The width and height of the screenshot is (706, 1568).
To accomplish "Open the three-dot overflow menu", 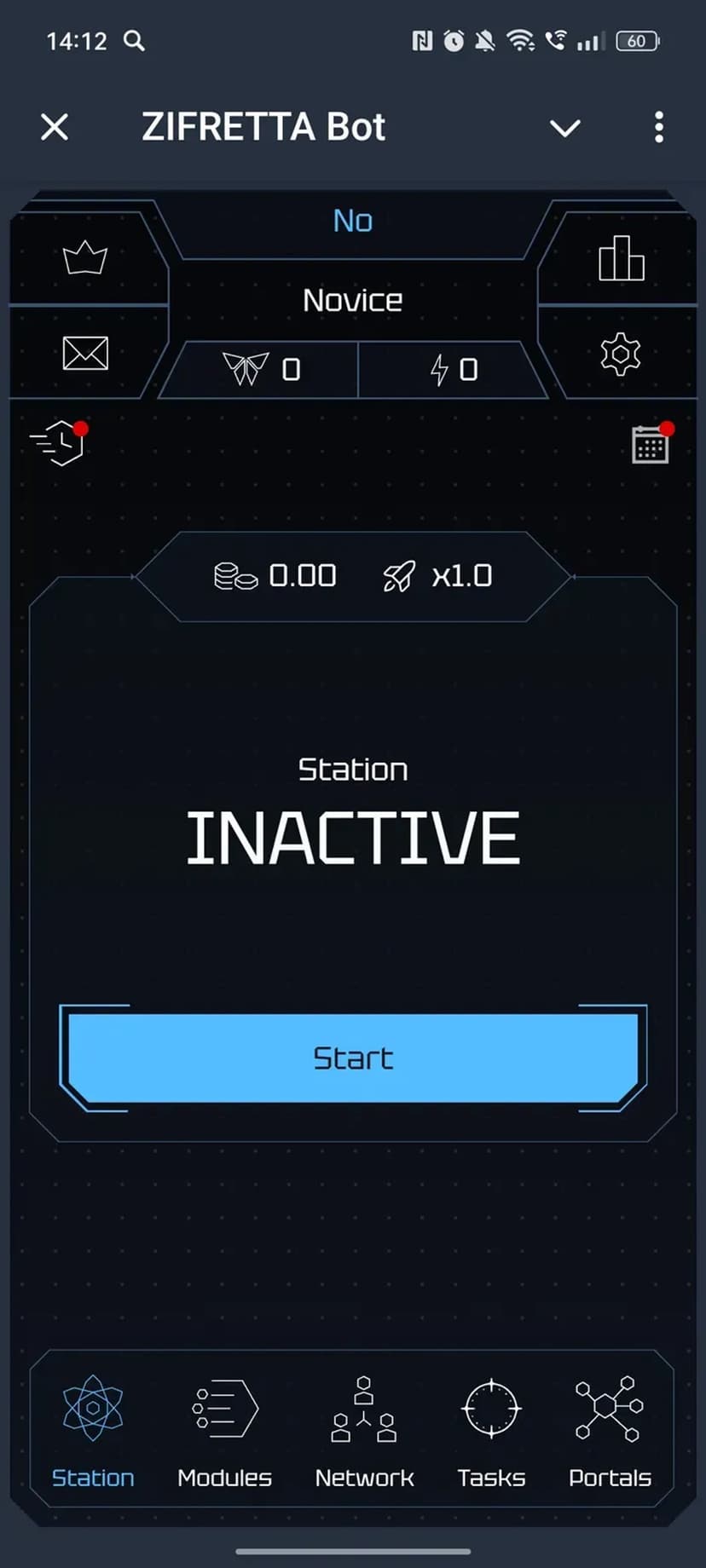I will click(658, 128).
